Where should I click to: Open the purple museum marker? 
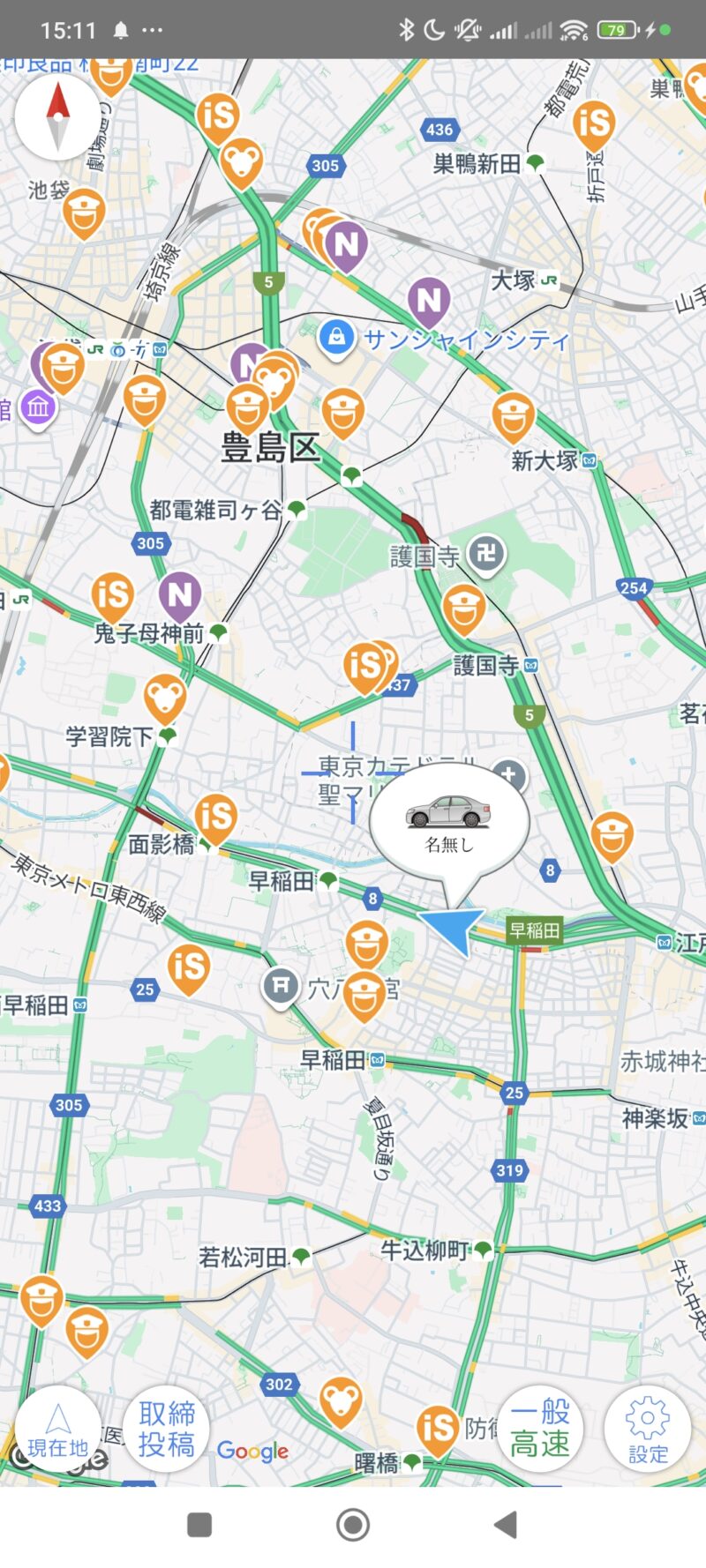coord(38,407)
